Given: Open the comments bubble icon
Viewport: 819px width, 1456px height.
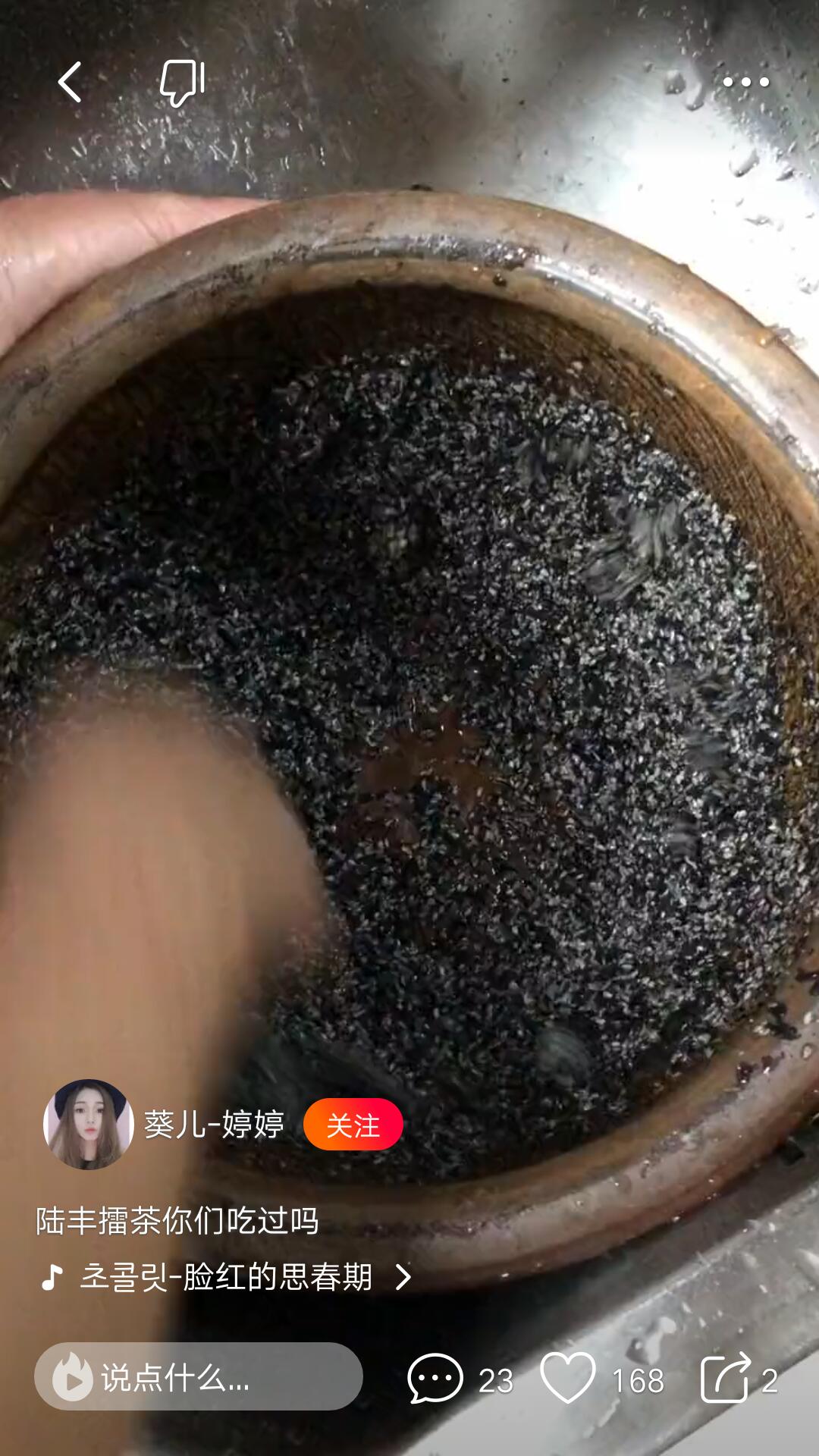Looking at the screenshot, I should [435, 1379].
